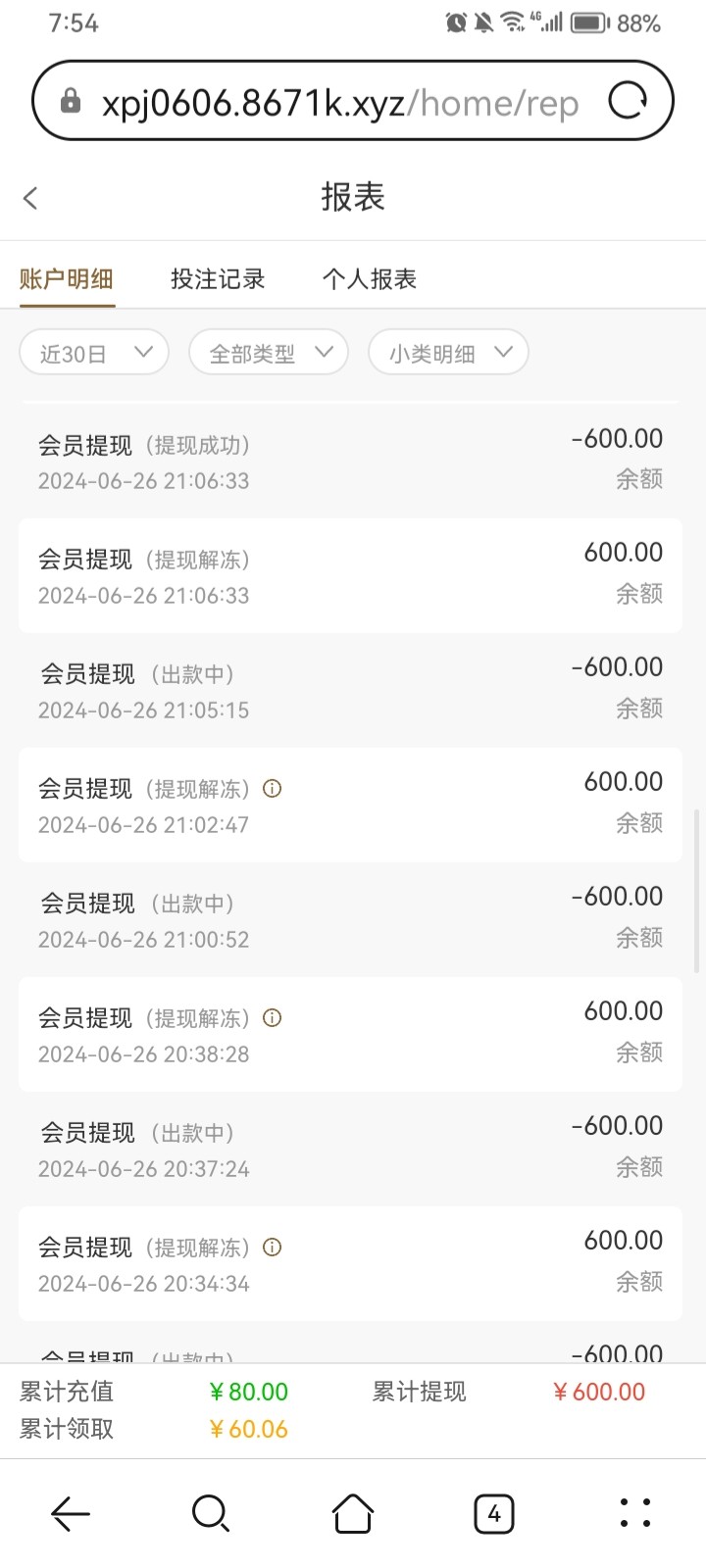This screenshot has width=706, height=1568.
Task: Tap the info icon next to 20:34:34 提现解冻 entry
Action: tap(272, 1247)
